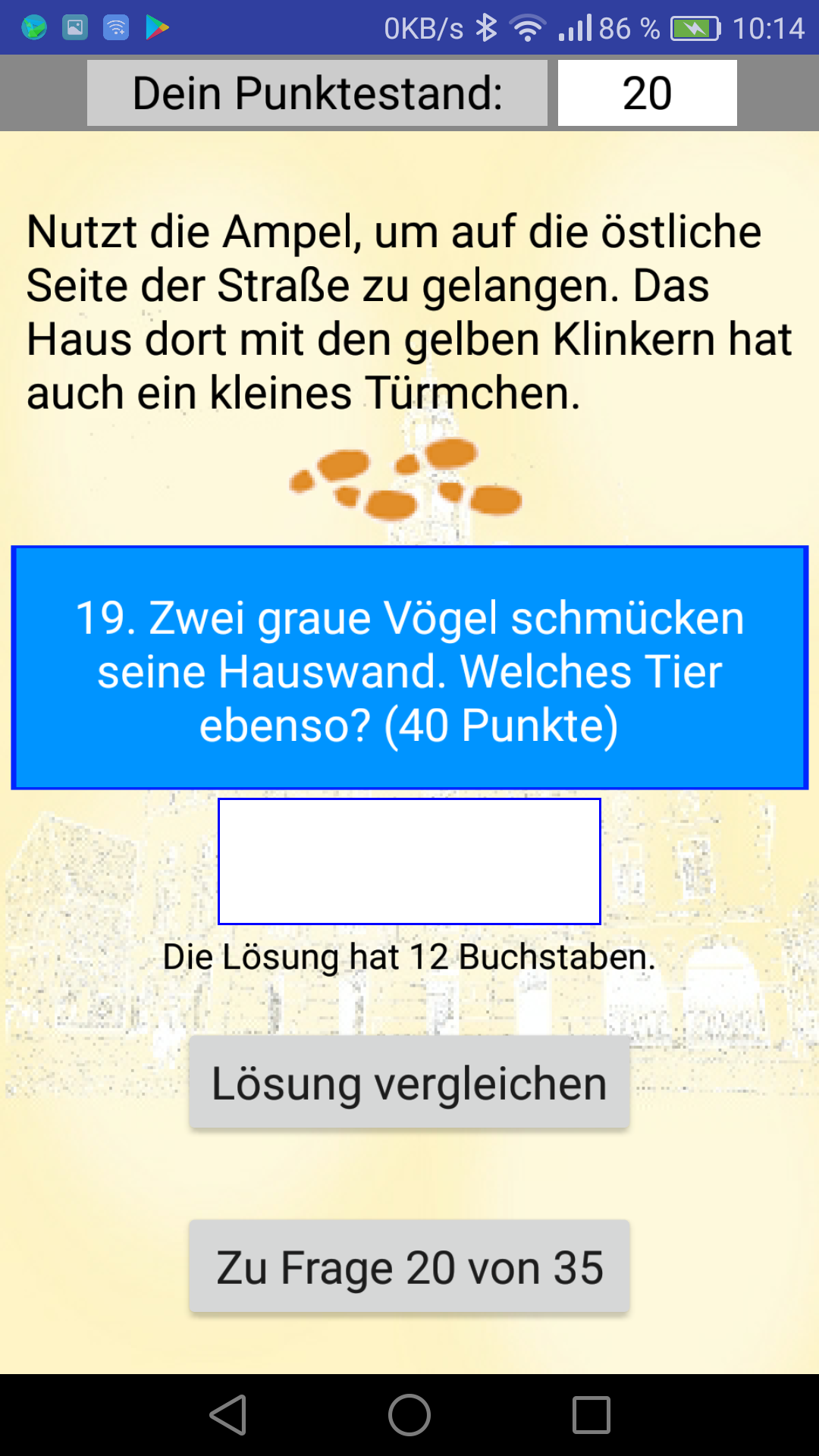Go to Frage 20 von 35
The height and width of the screenshot is (1456, 819).
(409, 1265)
